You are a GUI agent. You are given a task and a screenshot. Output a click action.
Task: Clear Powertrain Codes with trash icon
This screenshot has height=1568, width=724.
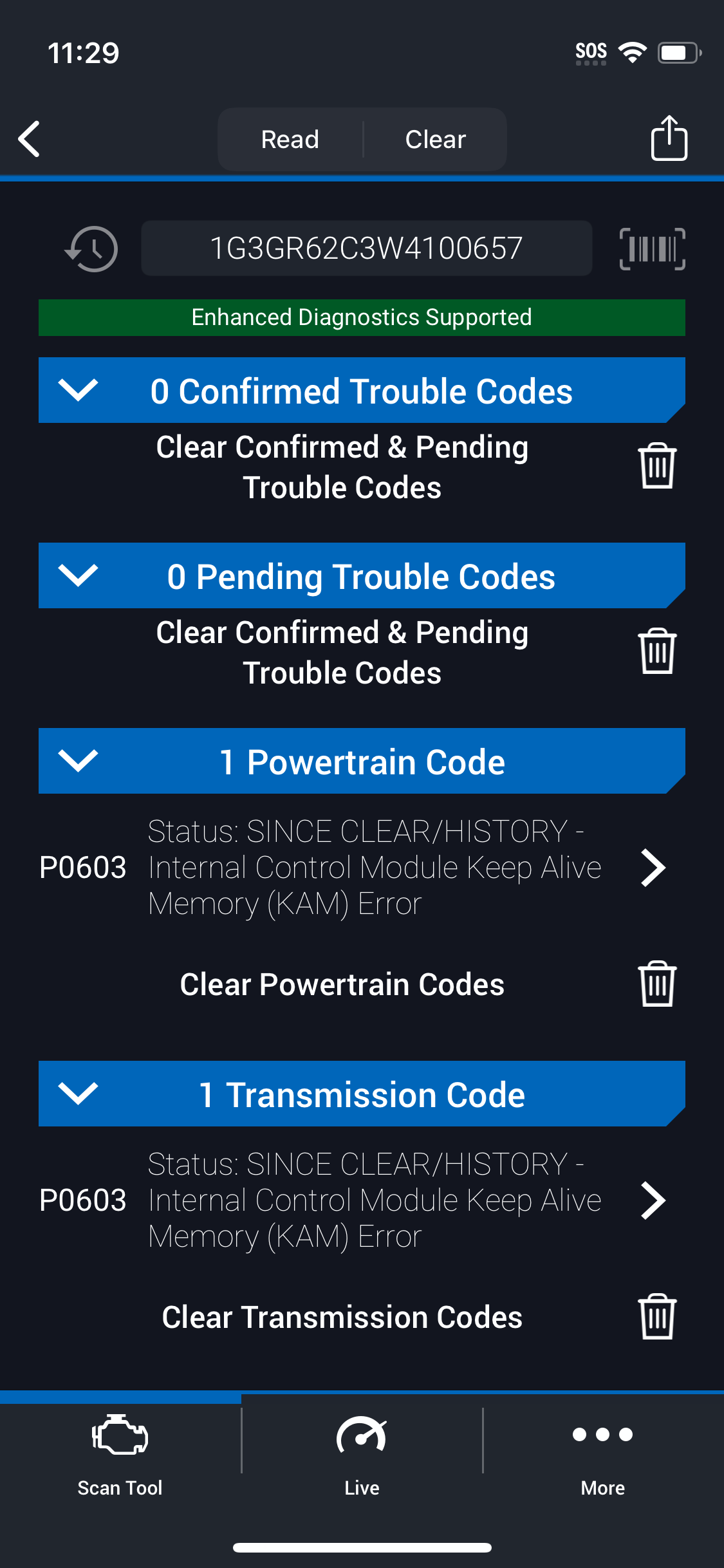[x=657, y=984]
